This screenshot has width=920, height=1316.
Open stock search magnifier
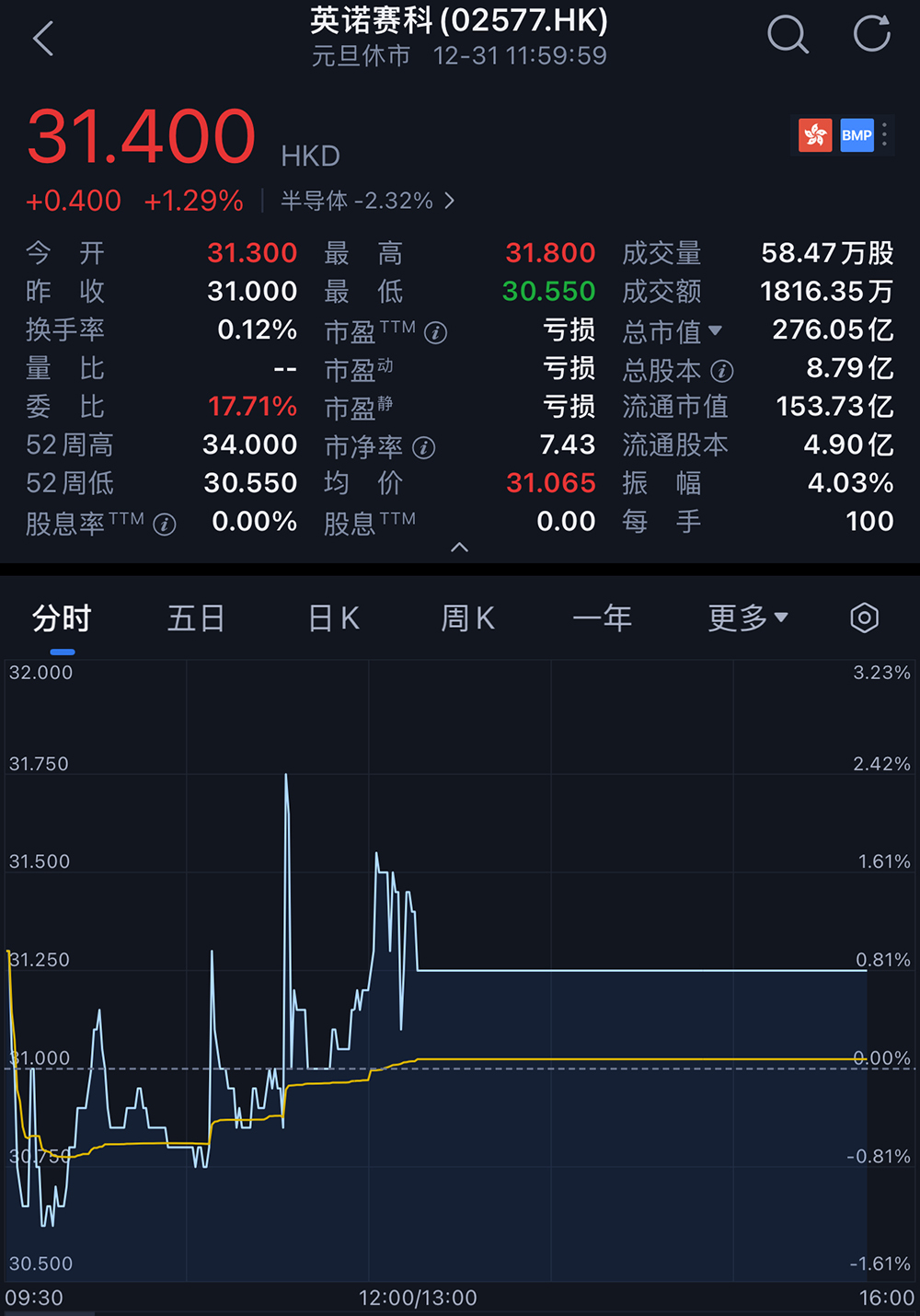788,35
